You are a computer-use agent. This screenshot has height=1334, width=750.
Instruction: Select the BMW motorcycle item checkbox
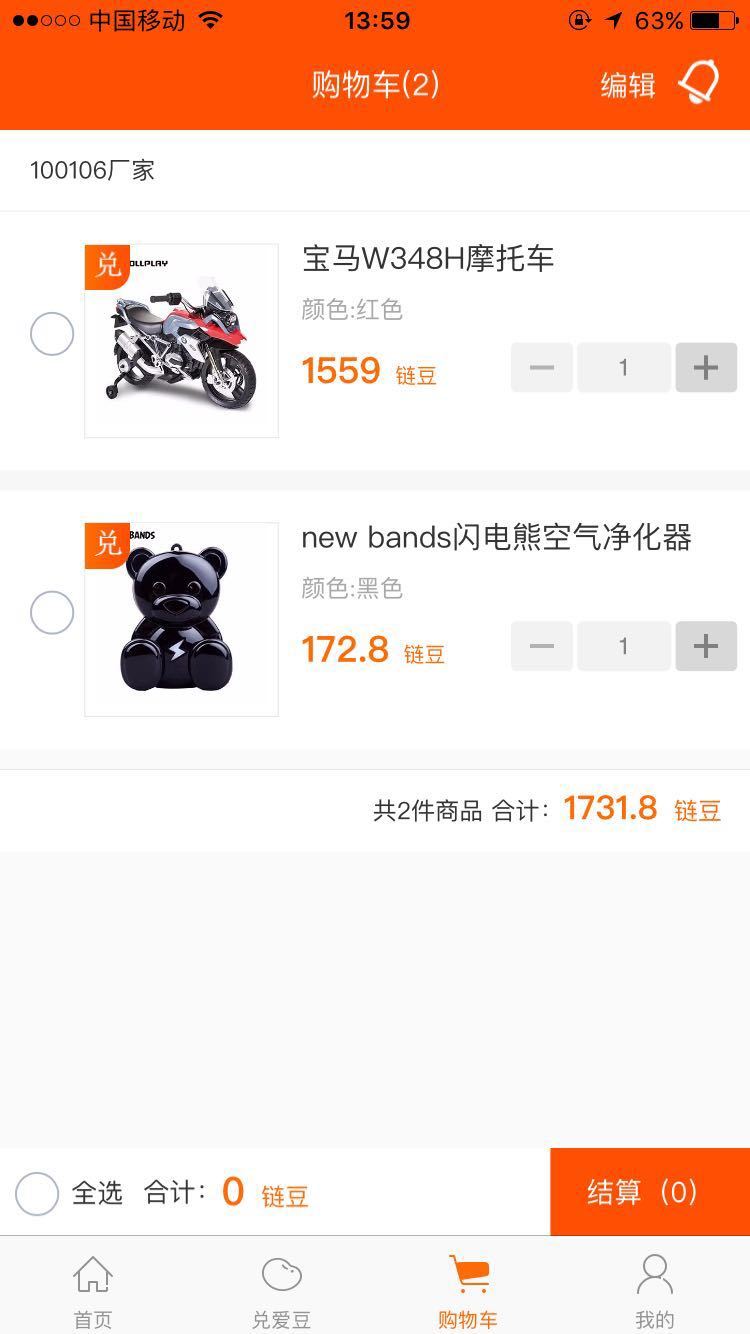click(x=51, y=334)
